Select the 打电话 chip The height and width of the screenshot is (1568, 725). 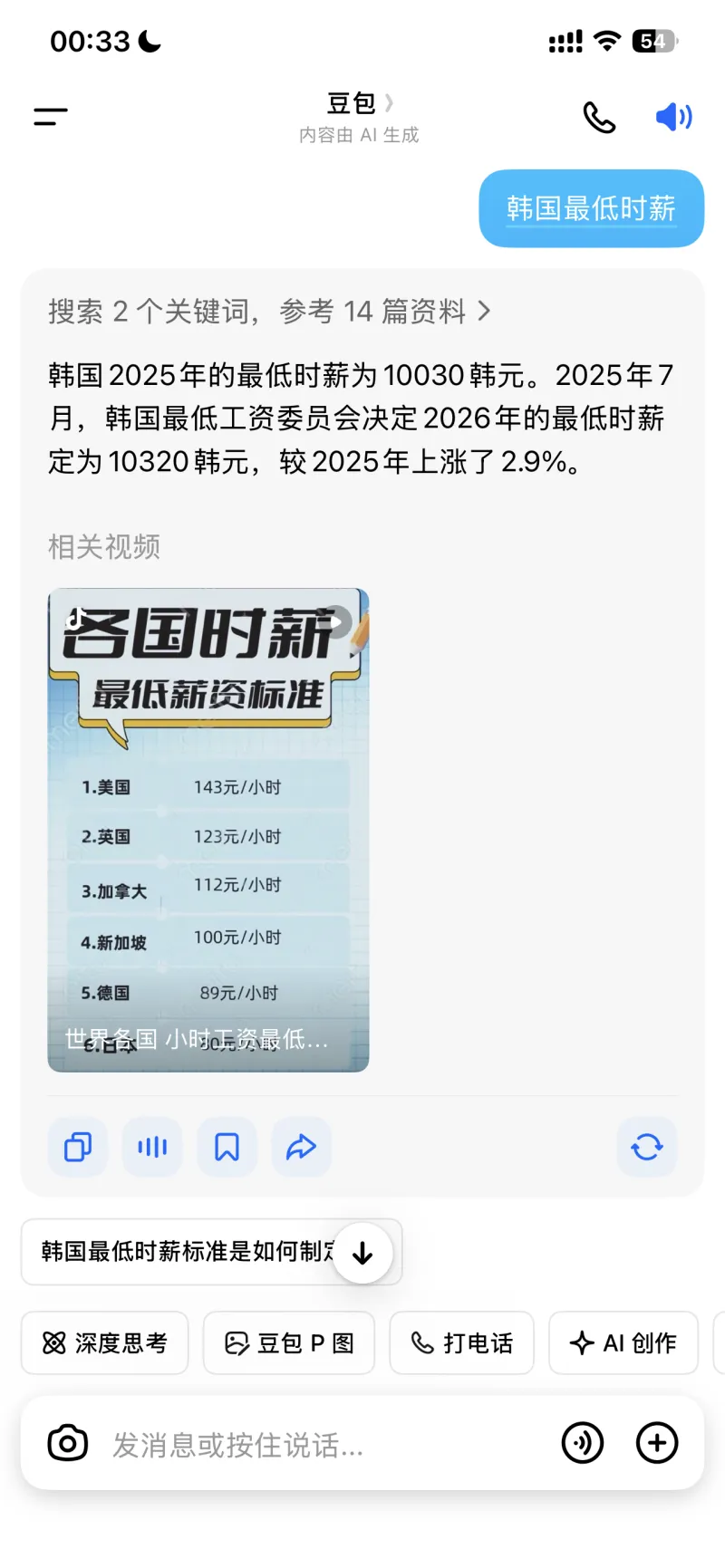coord(461,1342)
